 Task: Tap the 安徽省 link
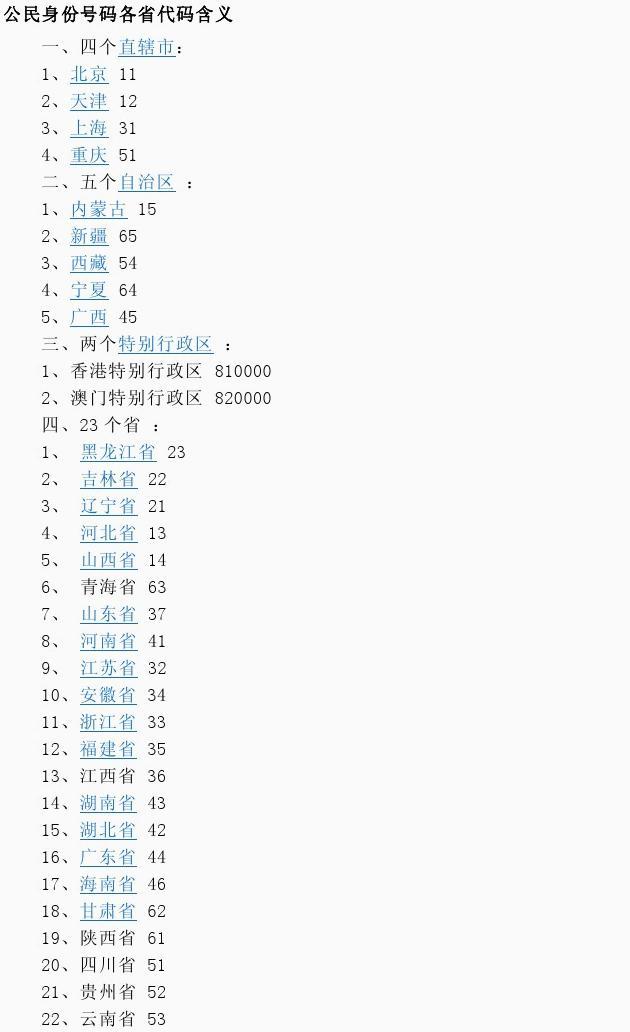[x=109, y=695]
